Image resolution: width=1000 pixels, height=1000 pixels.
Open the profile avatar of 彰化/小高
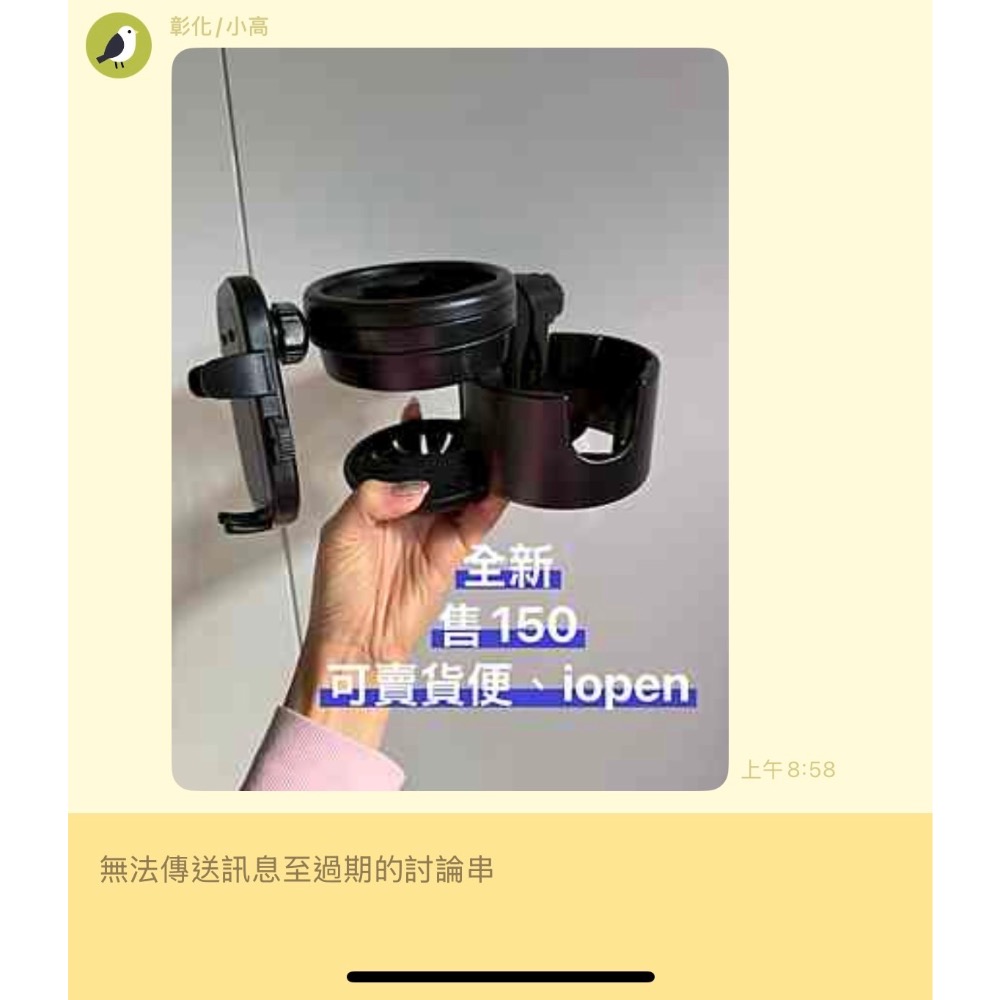[x=118, y=46]
